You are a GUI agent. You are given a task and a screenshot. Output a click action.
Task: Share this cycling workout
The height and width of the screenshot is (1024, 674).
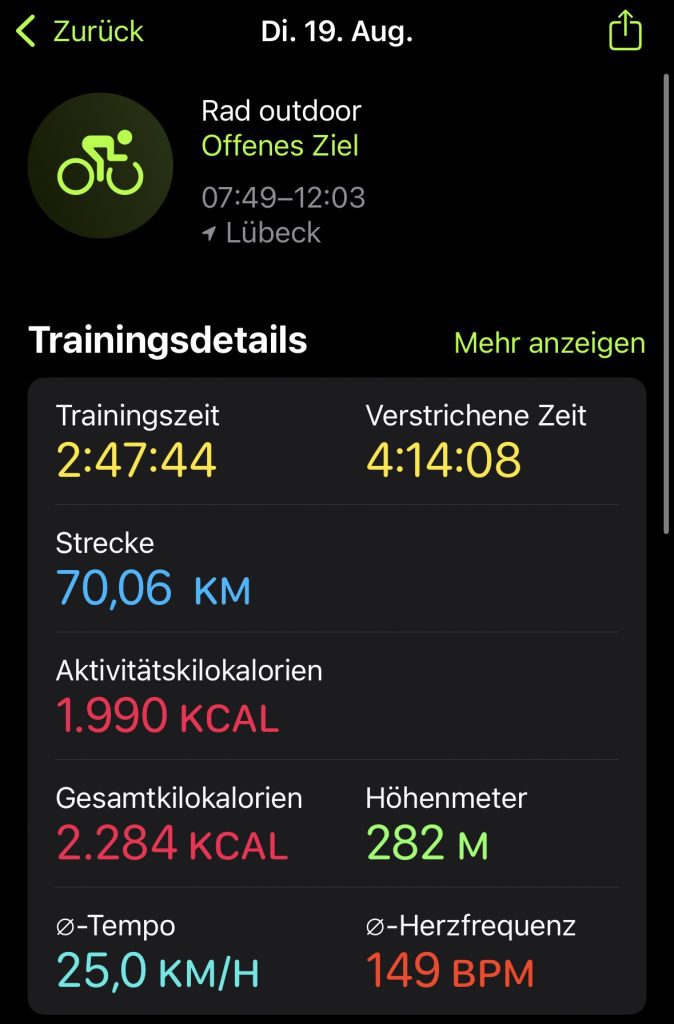point(625,30)
